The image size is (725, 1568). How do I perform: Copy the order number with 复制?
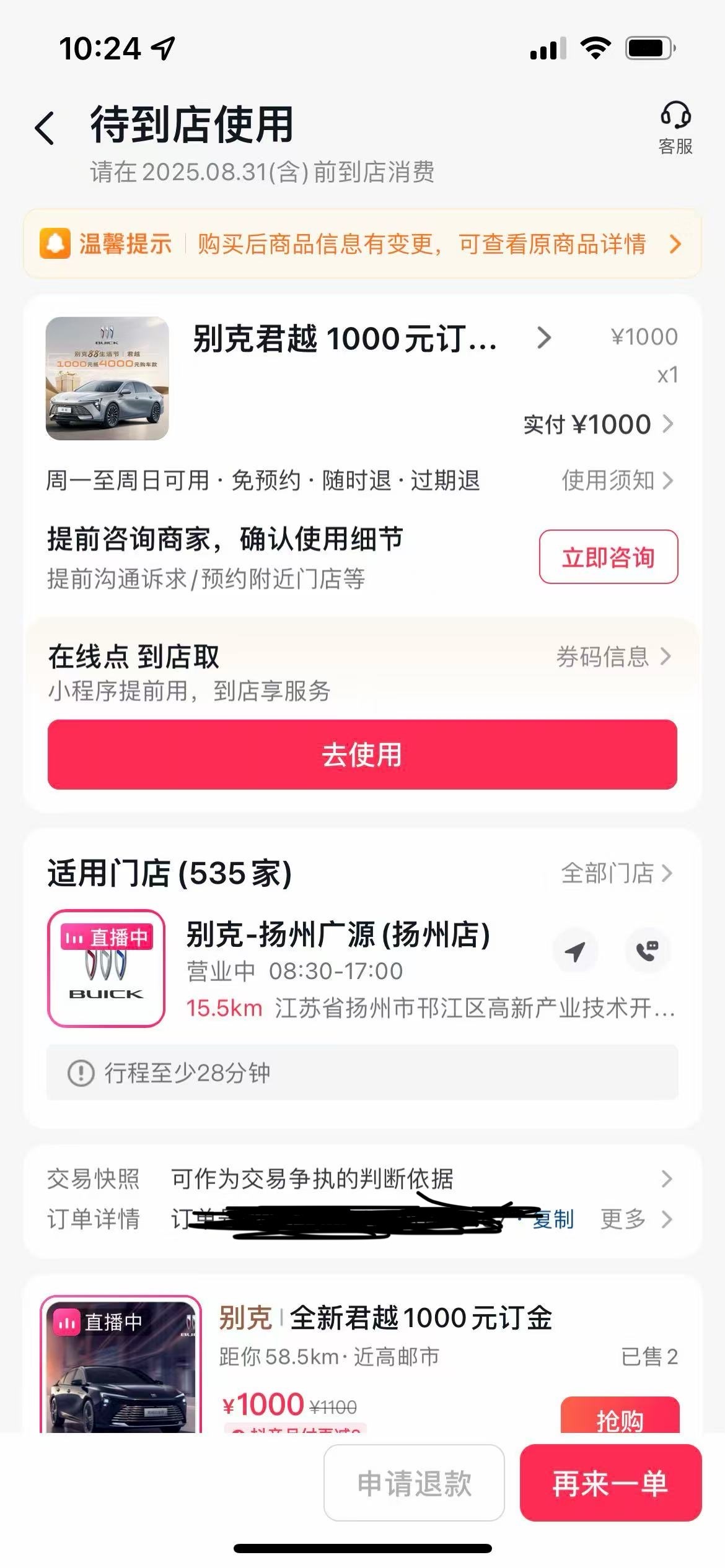(554, 1219)
